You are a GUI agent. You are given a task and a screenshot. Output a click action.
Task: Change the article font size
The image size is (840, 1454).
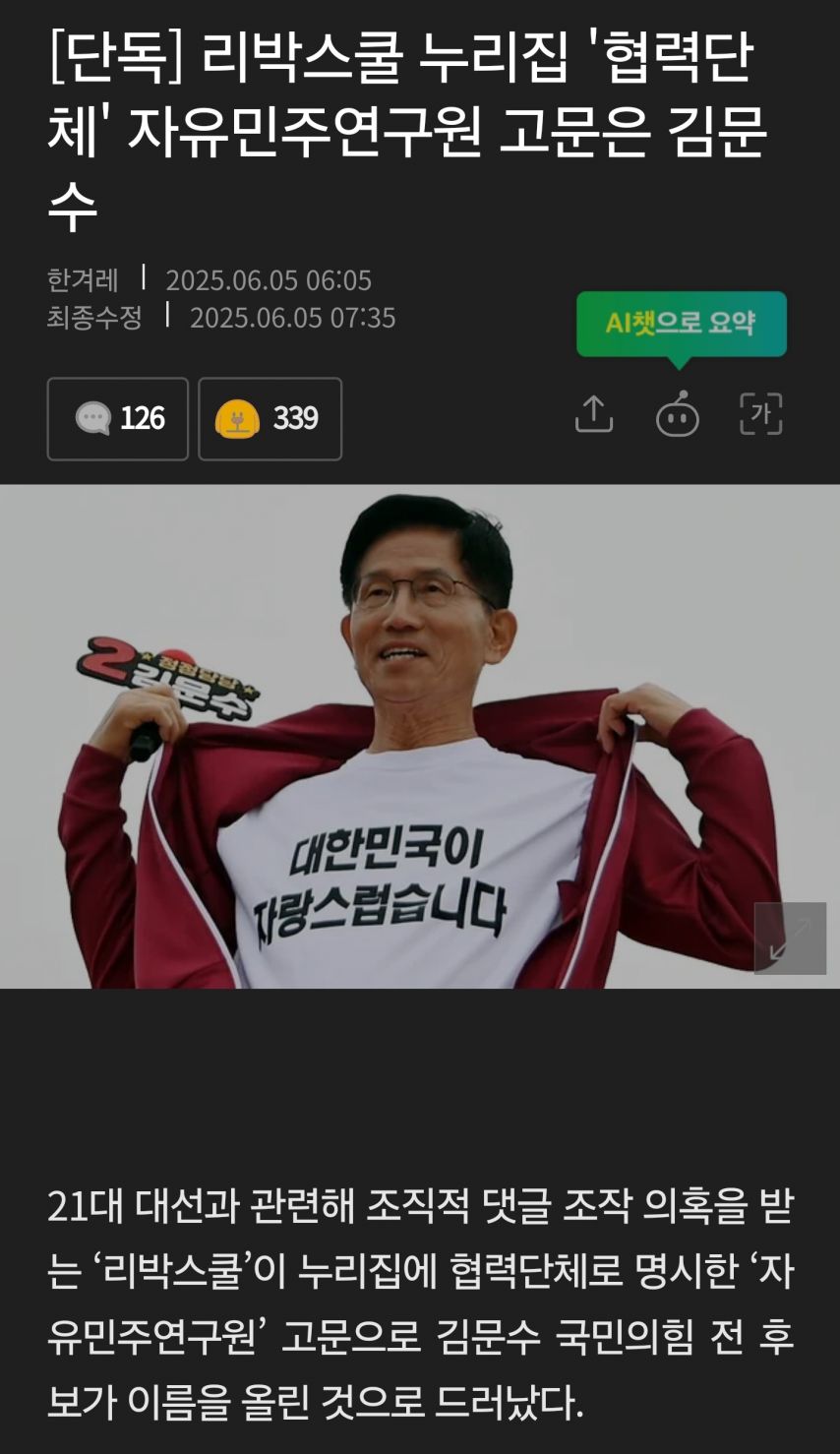click(760, 414)
